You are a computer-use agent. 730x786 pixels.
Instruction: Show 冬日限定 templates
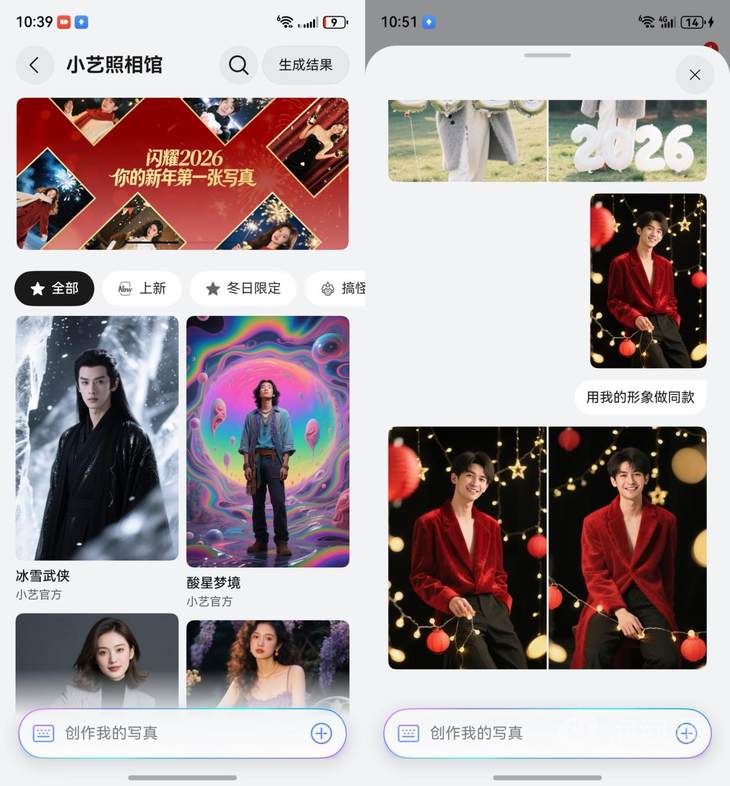[243, 288]
